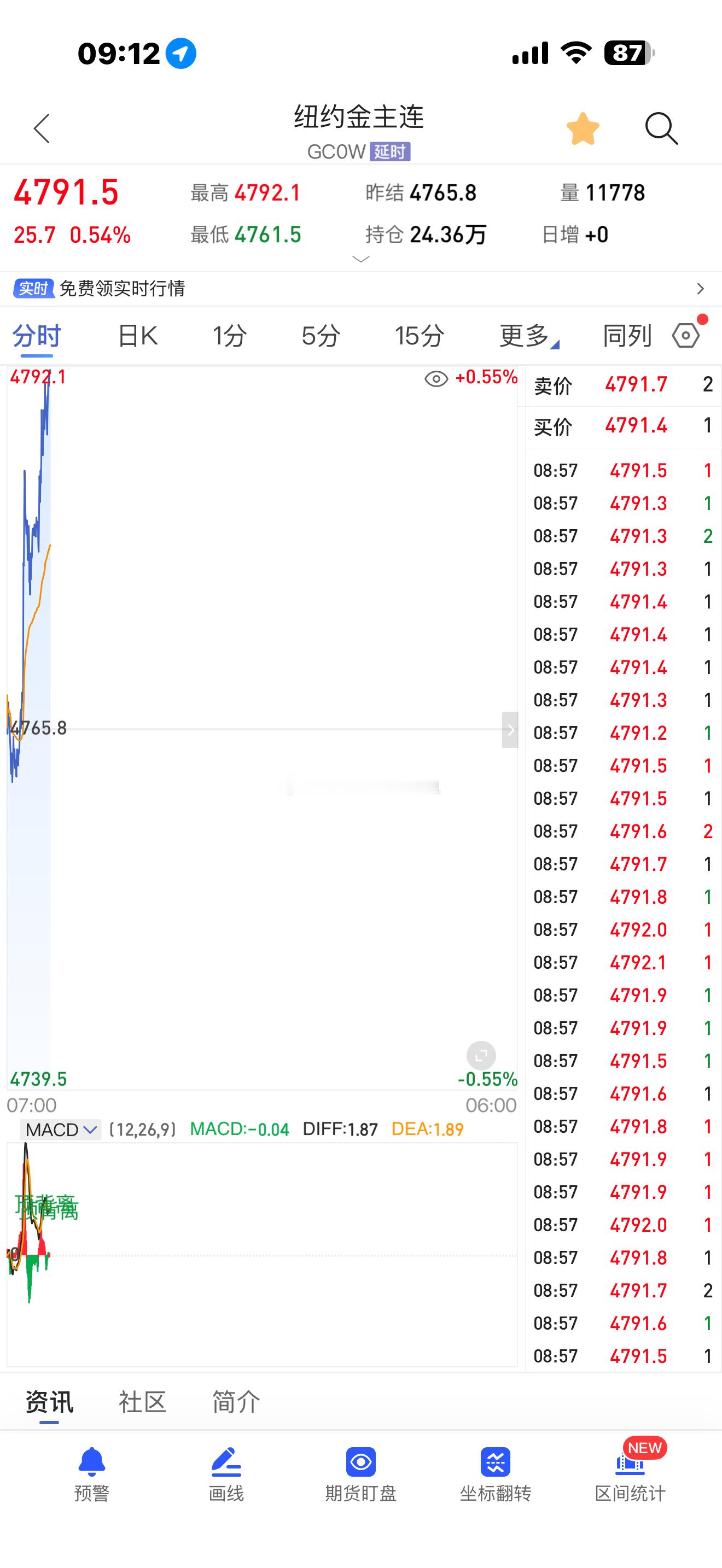Open the search magnifier
This screenshot has width=722, height=1568.
pyautogui.click(x=661, y=128)
